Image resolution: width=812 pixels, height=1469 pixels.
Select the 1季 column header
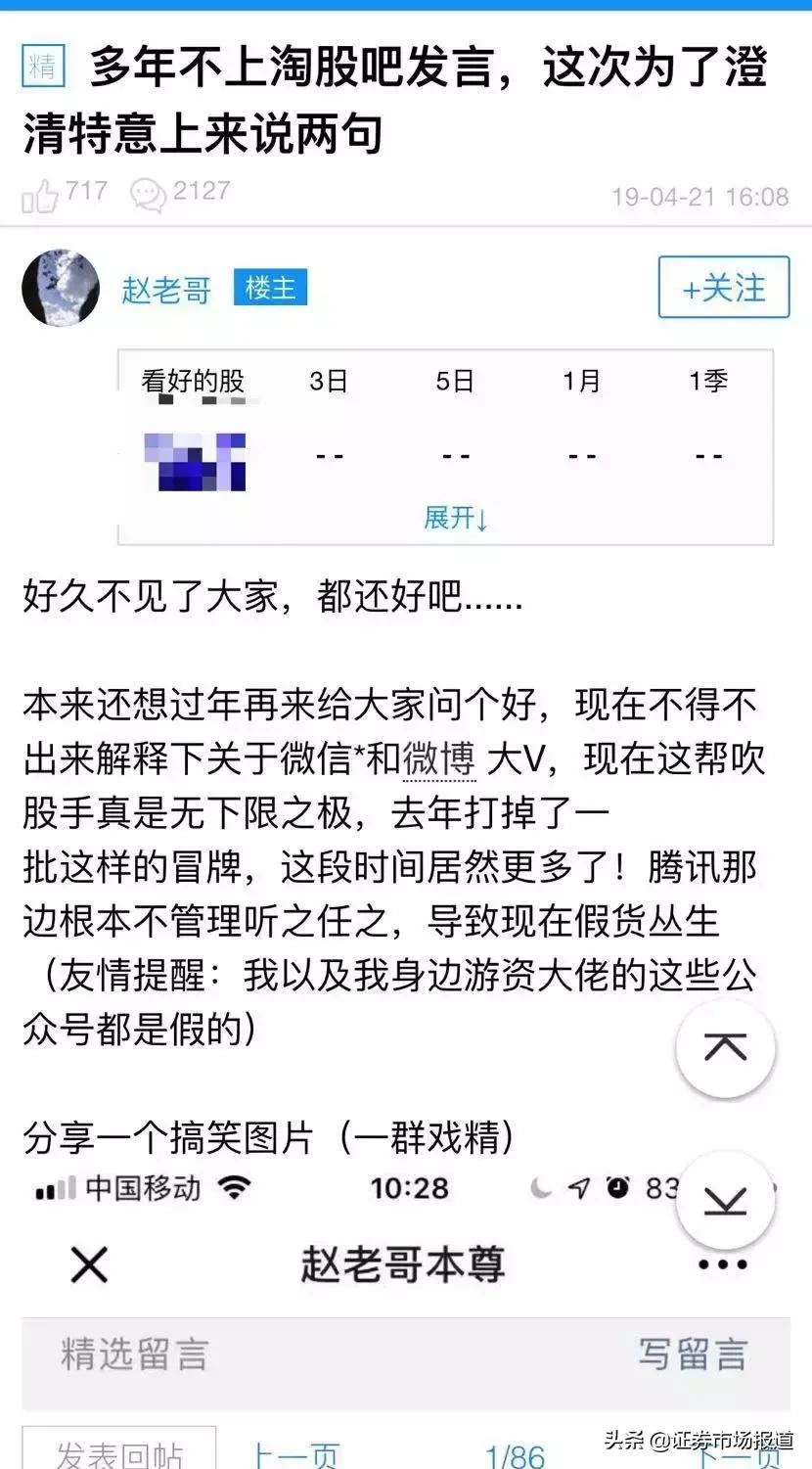[x=706, y=382]
